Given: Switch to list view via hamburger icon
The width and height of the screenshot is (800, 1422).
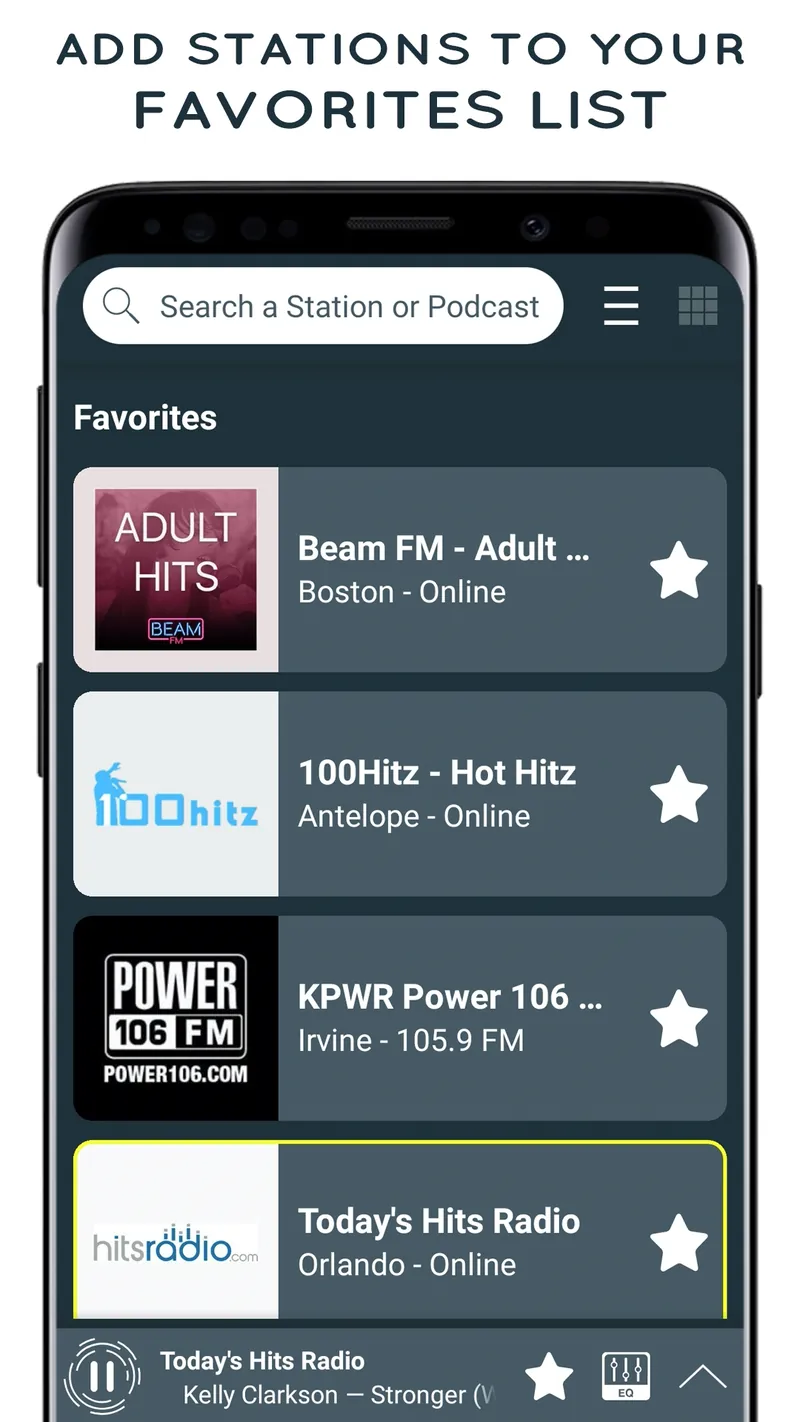Looking at the screenshot, I should [x=621, y=307].
